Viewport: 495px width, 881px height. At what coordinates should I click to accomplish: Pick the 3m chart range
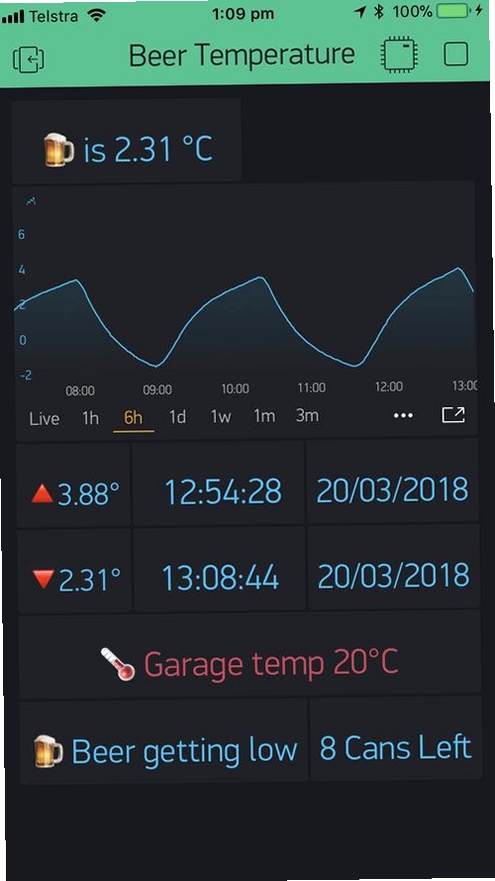307,415
